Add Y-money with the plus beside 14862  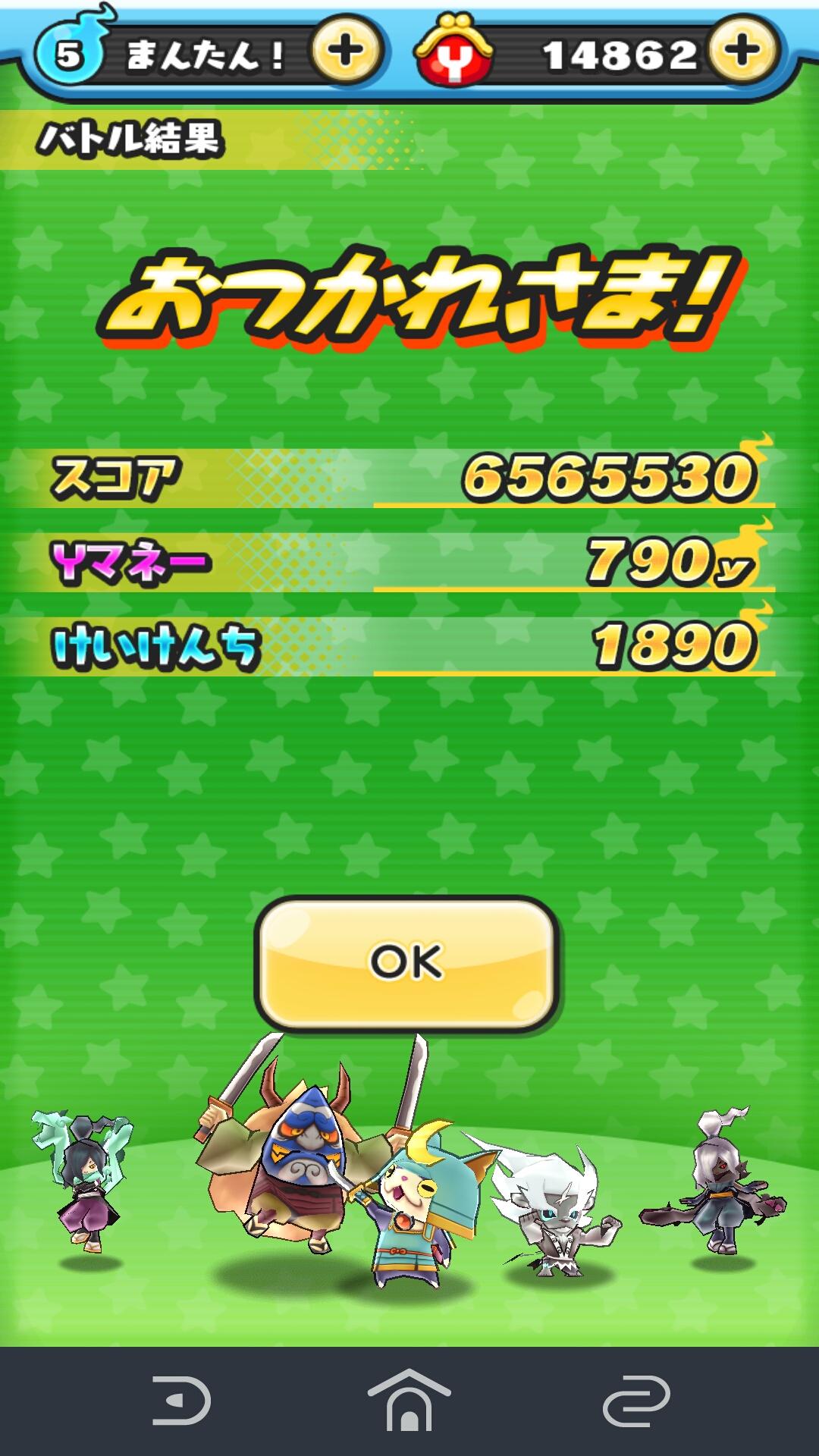click(x=742, y=51)
